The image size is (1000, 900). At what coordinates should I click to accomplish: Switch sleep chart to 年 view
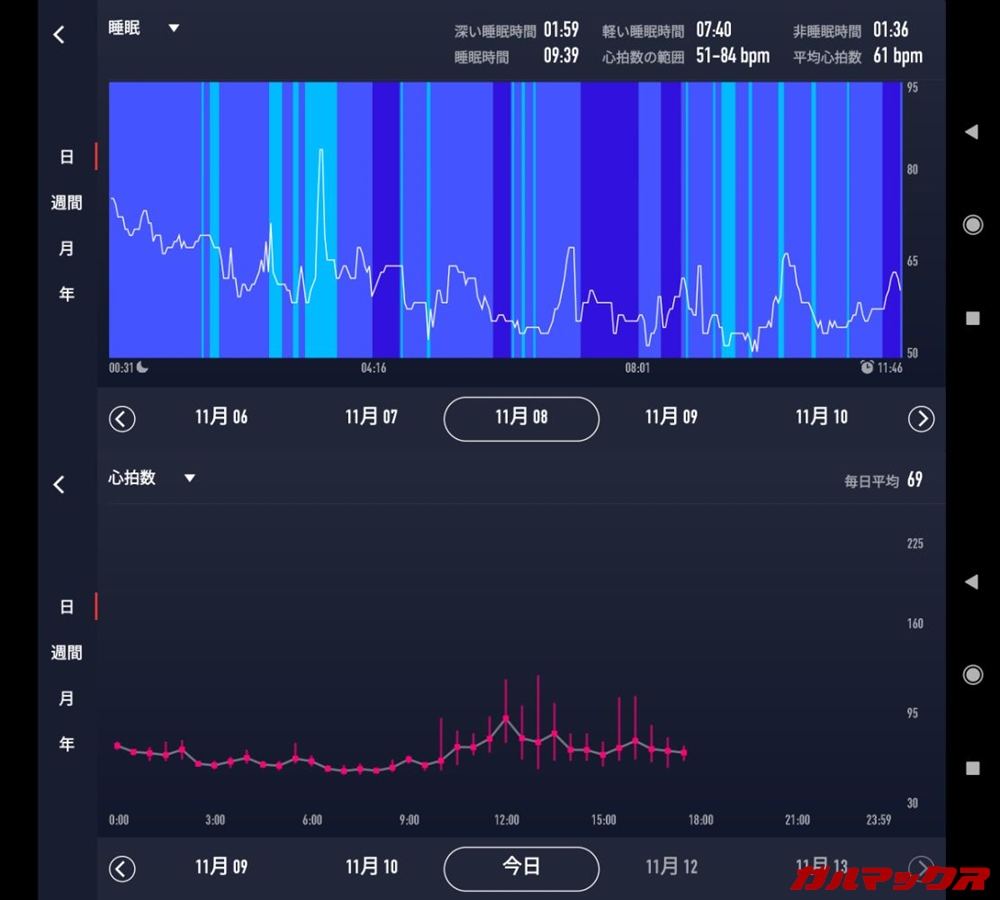coord(66,294)
